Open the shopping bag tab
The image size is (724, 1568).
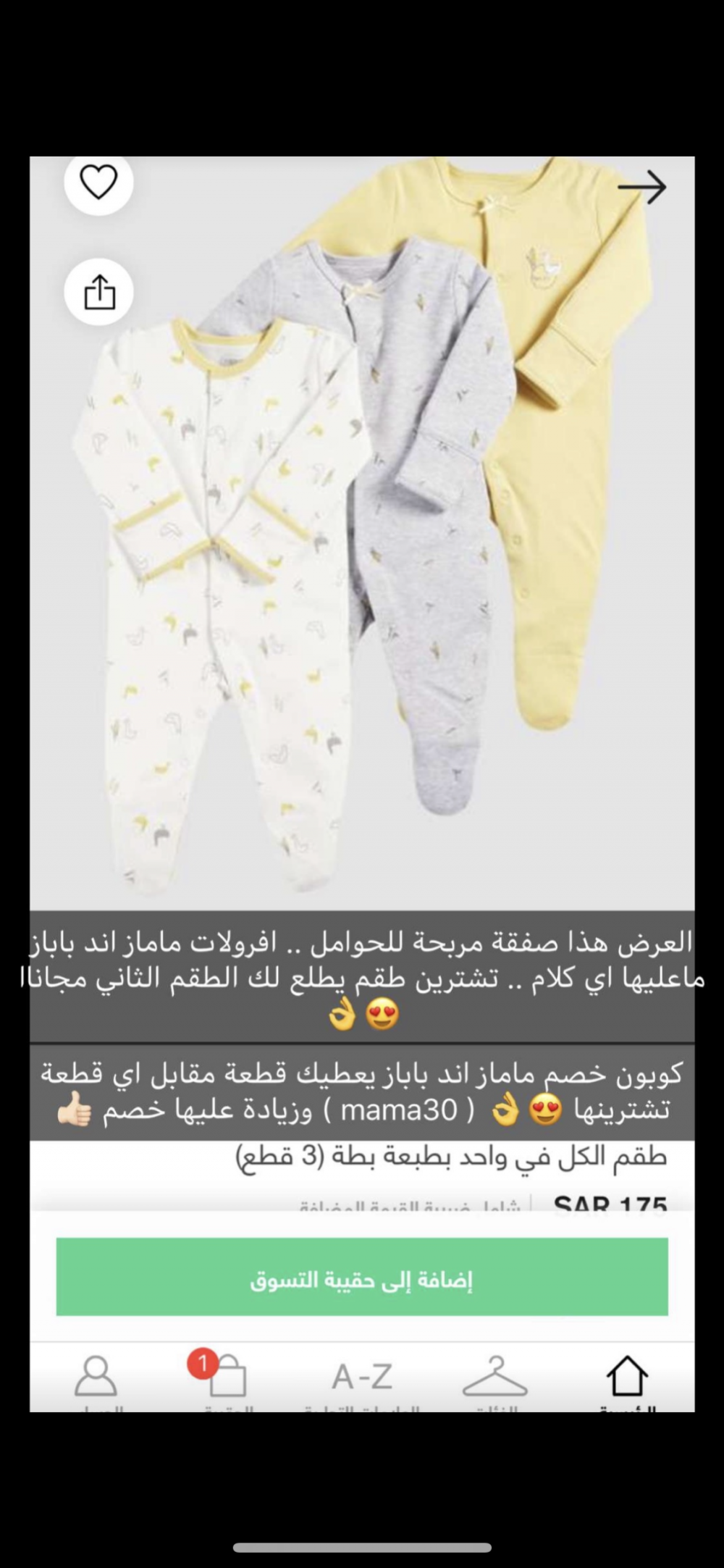click(226, 1376)
